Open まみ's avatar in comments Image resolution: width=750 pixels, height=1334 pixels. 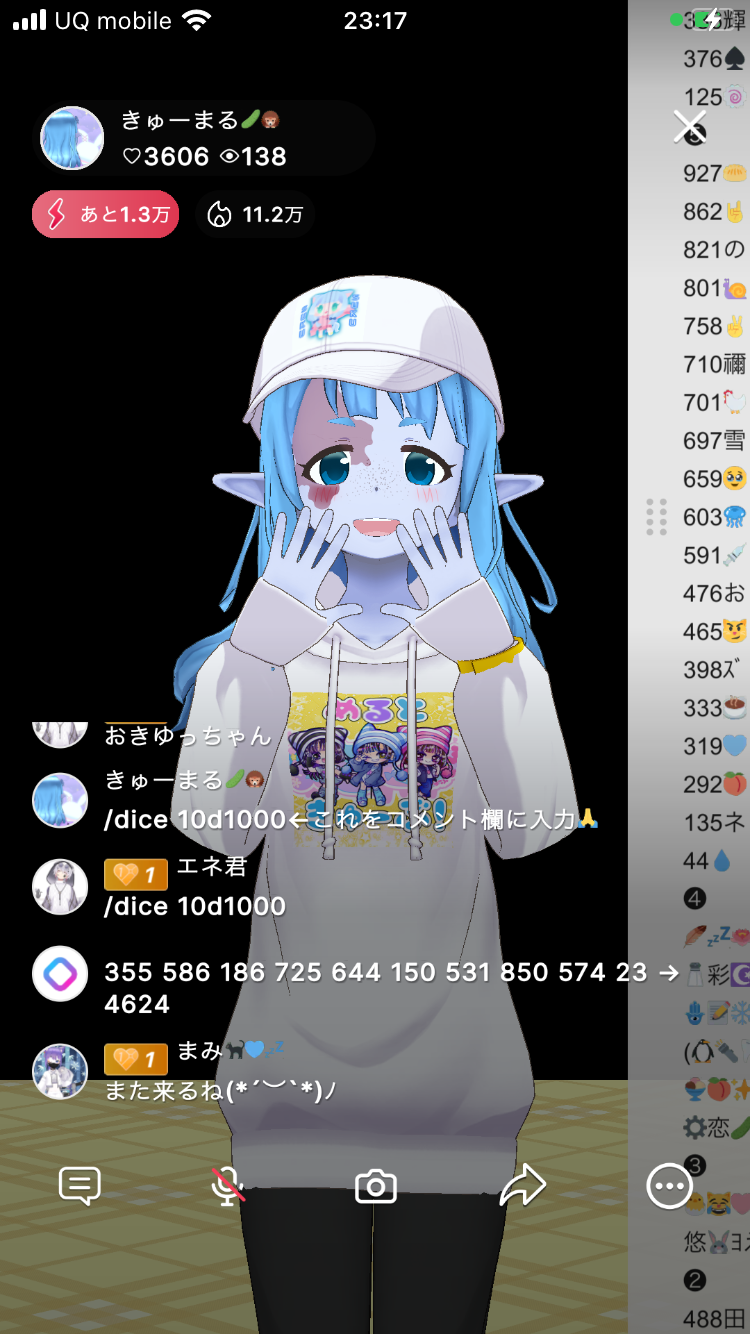pos(60,1071)
